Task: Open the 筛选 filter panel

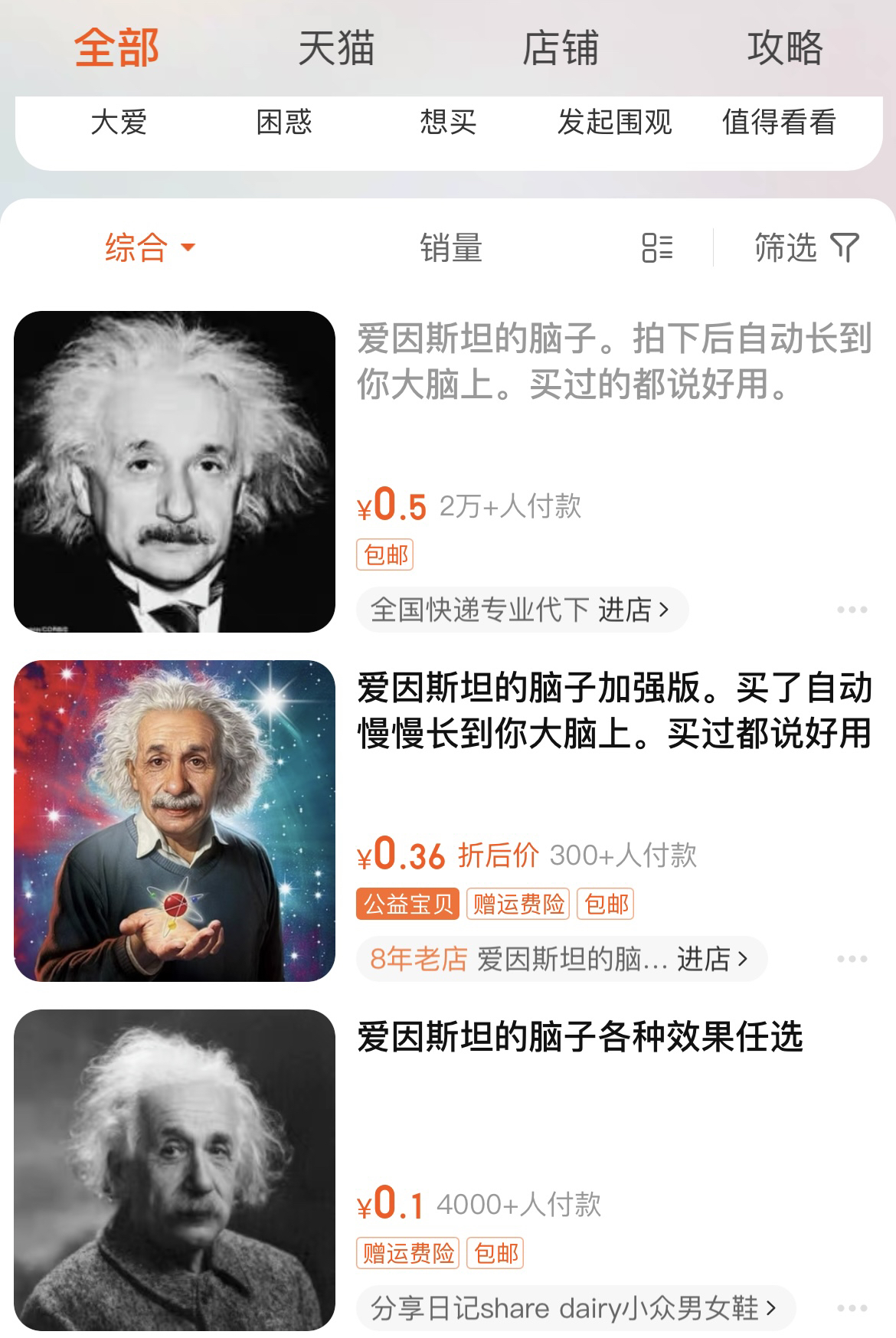Action: click(x=806, y=247)
